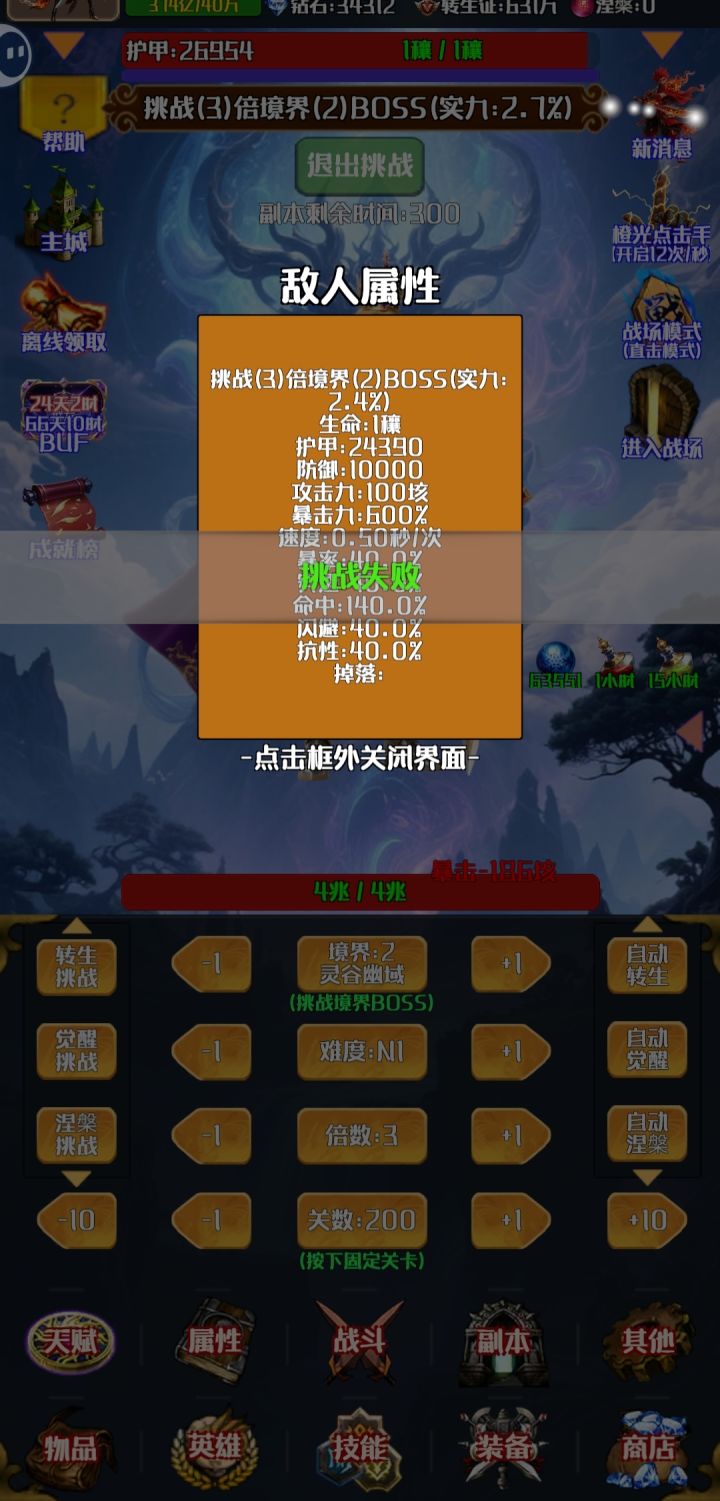Open the 商店 shop icon
The height and width of the screenshot is (1501, 720).
pos(646,1447)
